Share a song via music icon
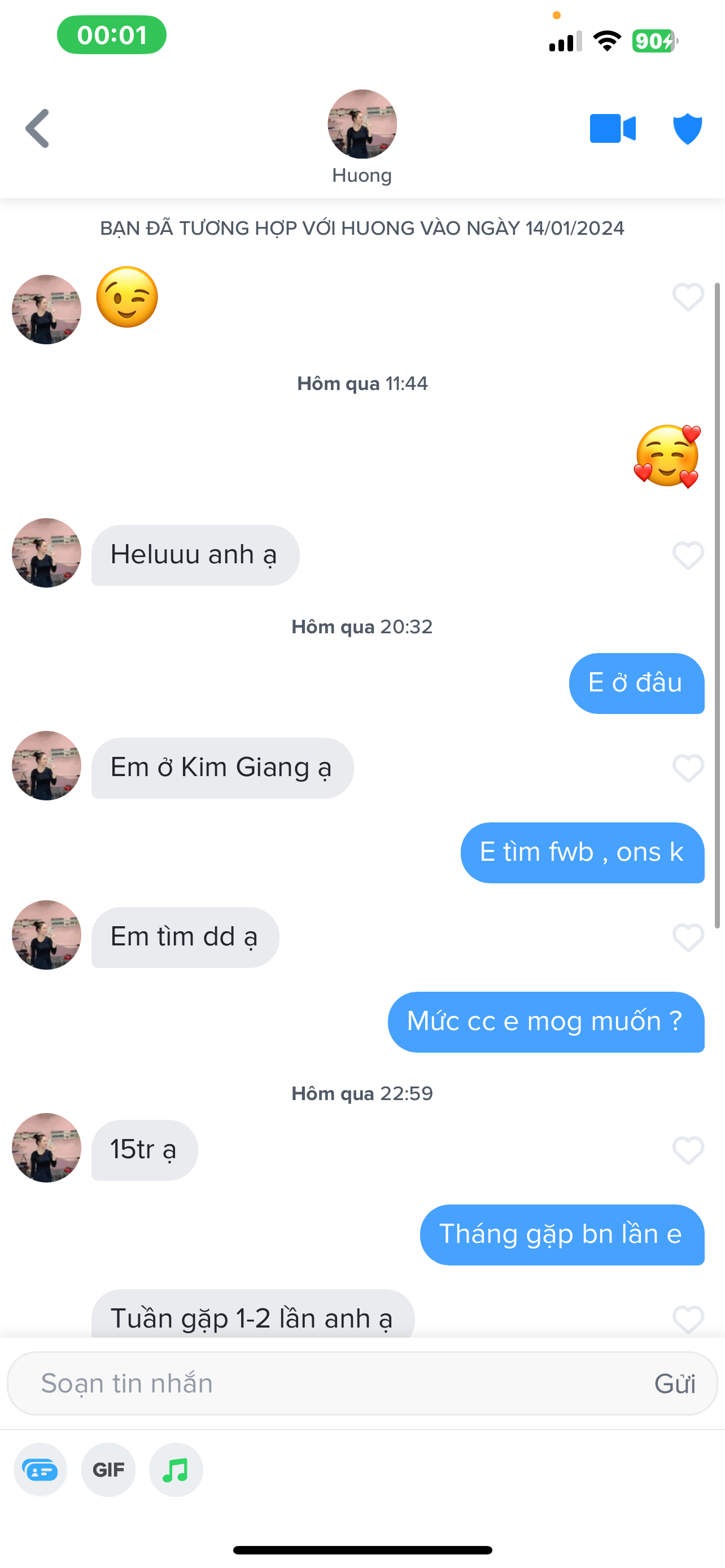The height and width of the screenshot is (1568, 725). tap(176, 1470)
